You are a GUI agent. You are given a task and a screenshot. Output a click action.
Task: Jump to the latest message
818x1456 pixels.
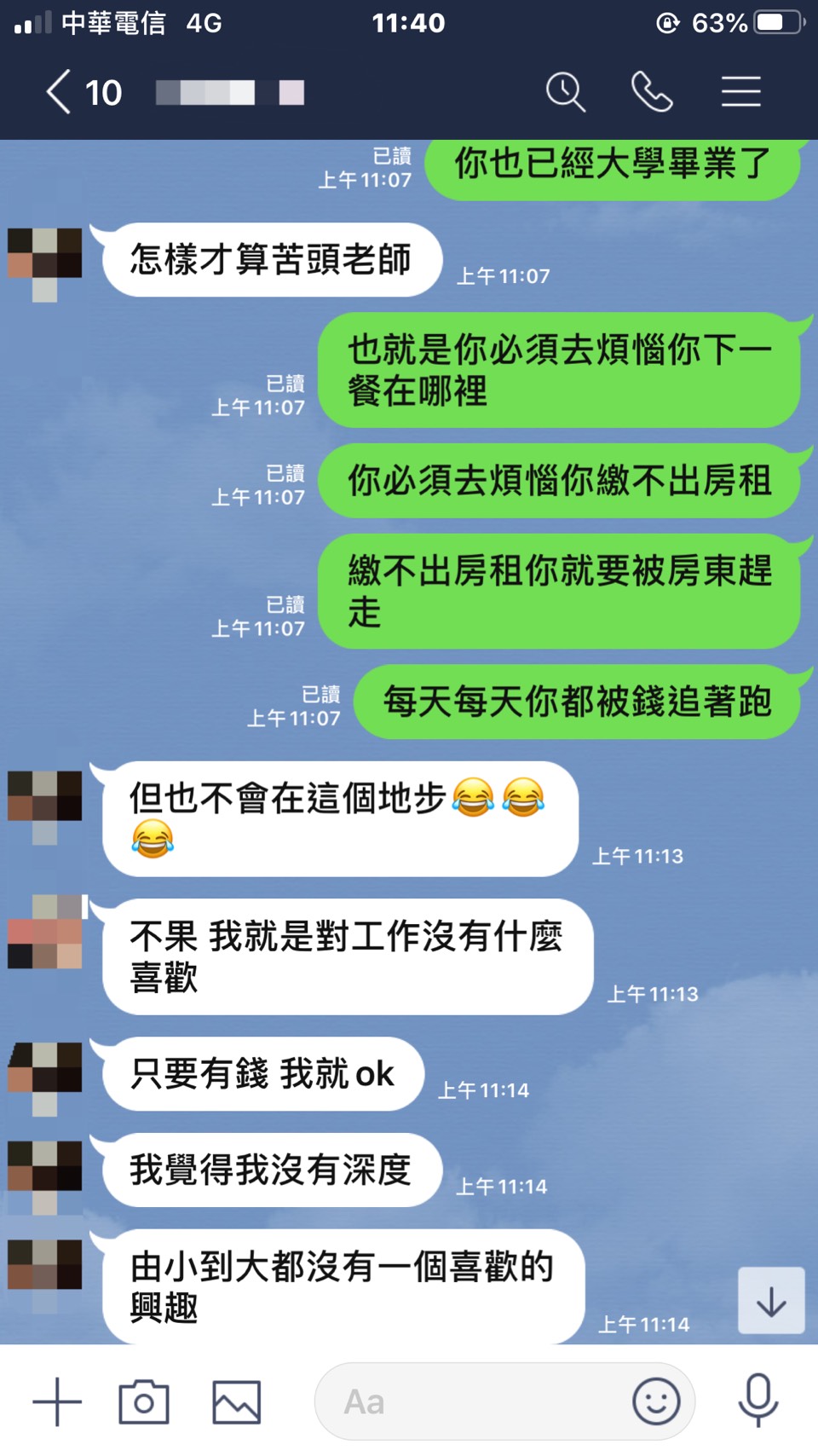(x=770, y=1301)
